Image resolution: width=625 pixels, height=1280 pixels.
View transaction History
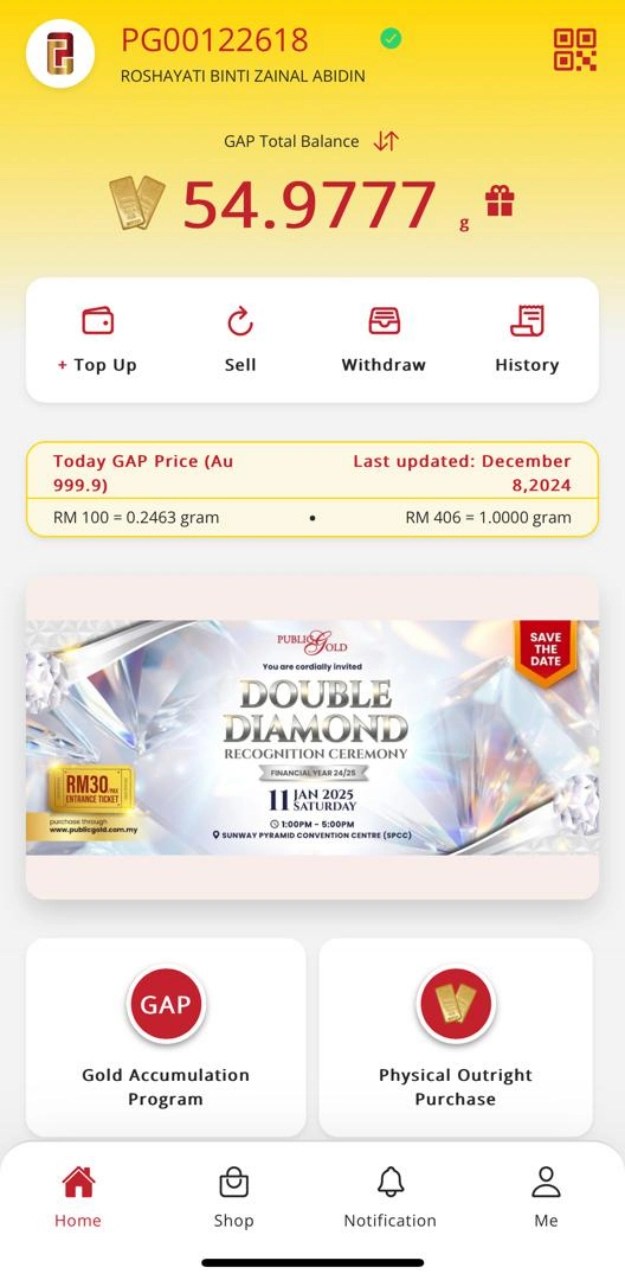click(x=527, y=340)
